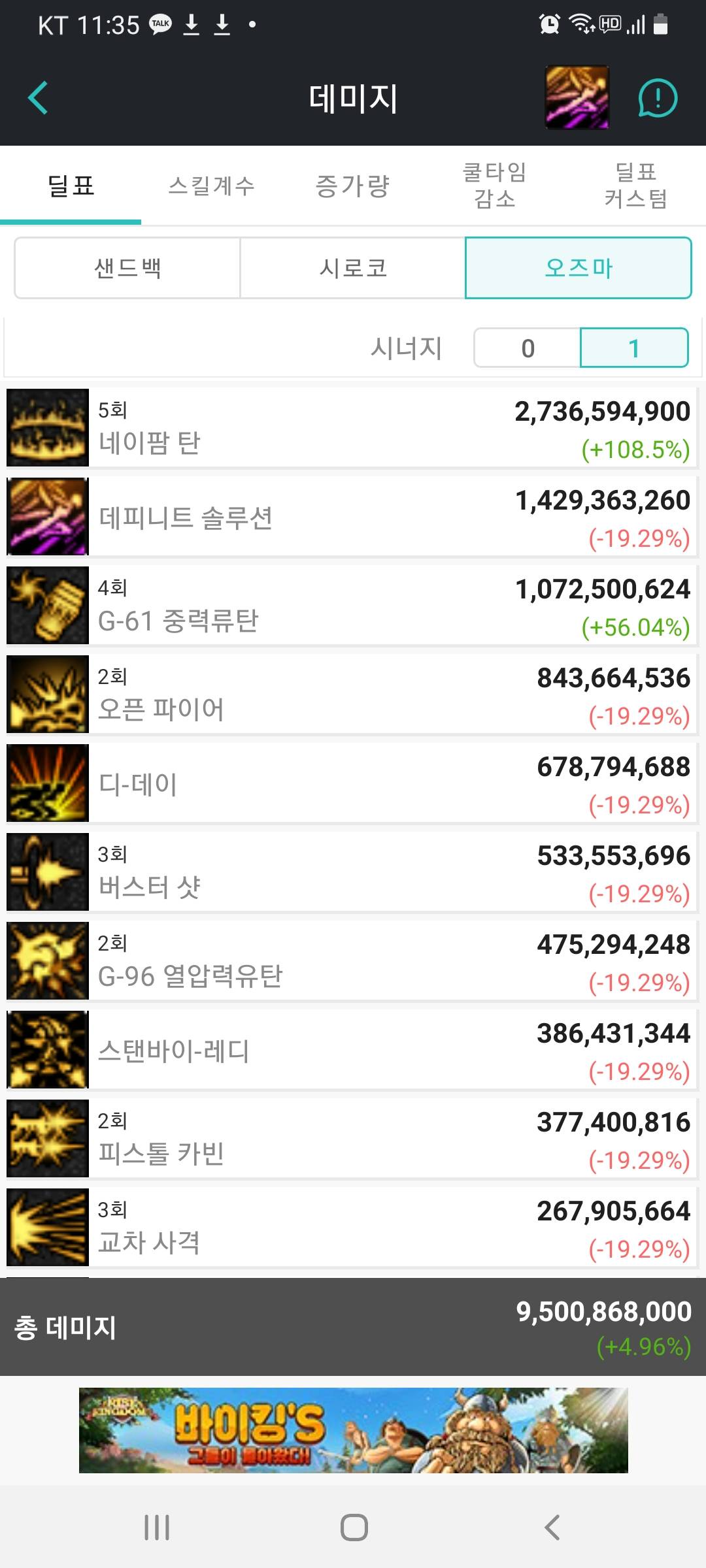Switch to the 스킬계수 tab

(x=212, y=186)
